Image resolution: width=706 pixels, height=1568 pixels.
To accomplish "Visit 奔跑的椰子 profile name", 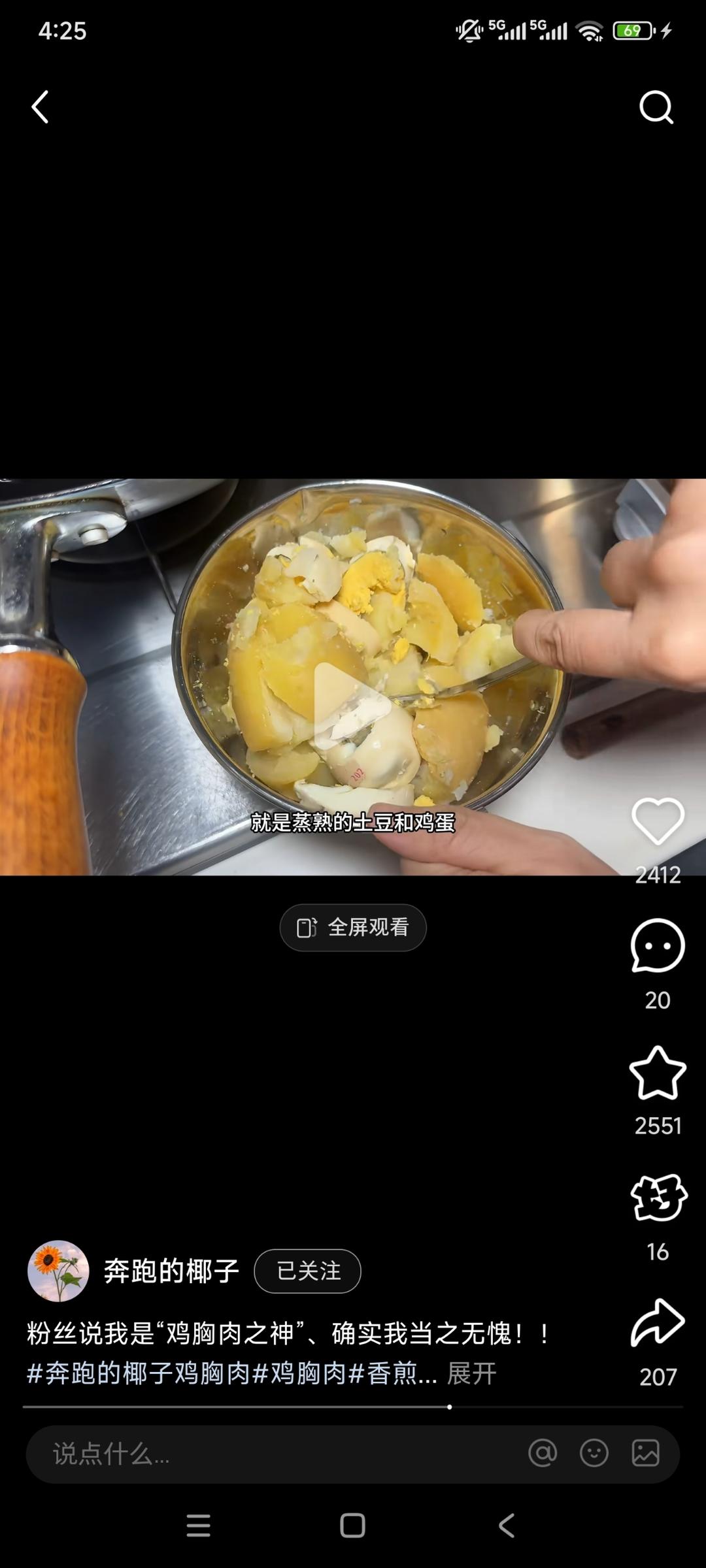I will coord(171,1268).
